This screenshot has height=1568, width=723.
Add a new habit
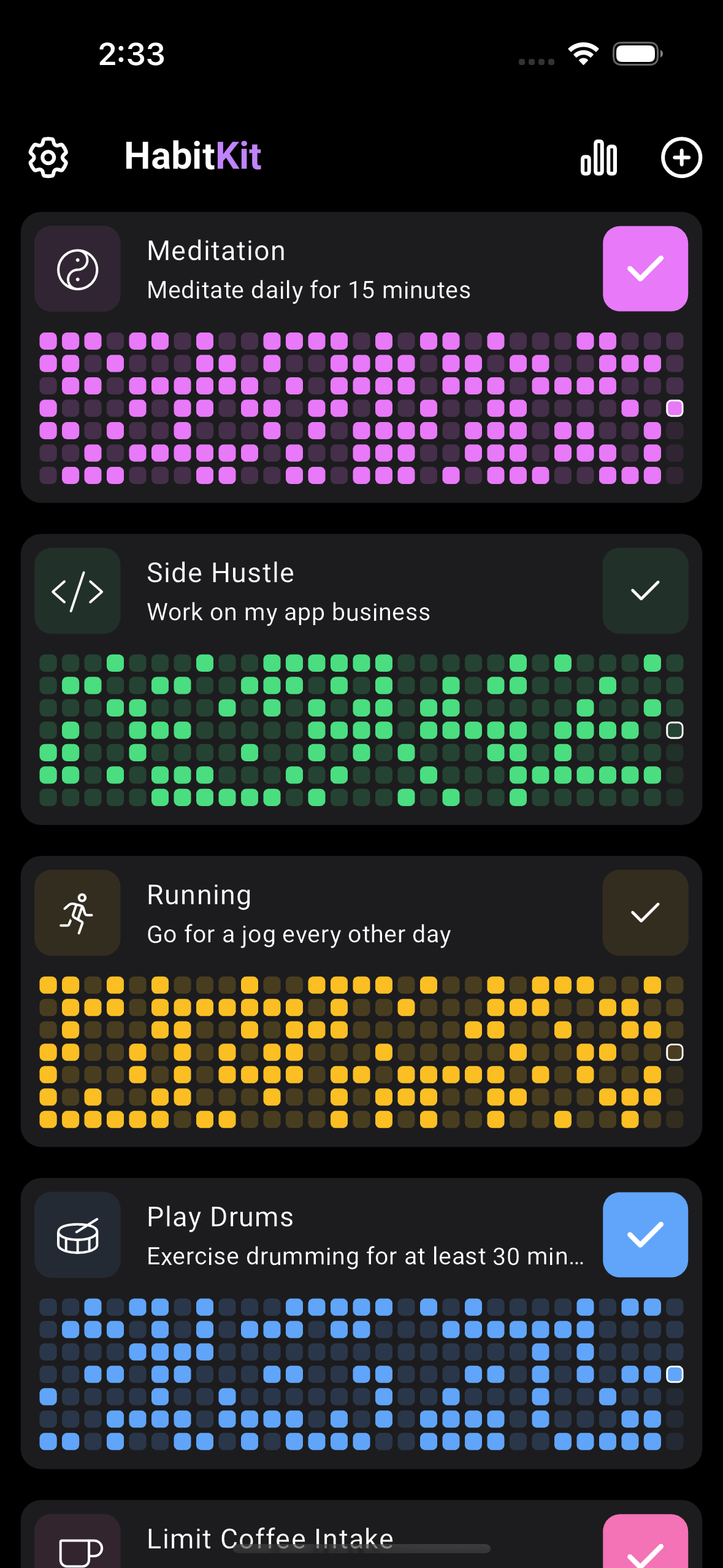(681, 157)
